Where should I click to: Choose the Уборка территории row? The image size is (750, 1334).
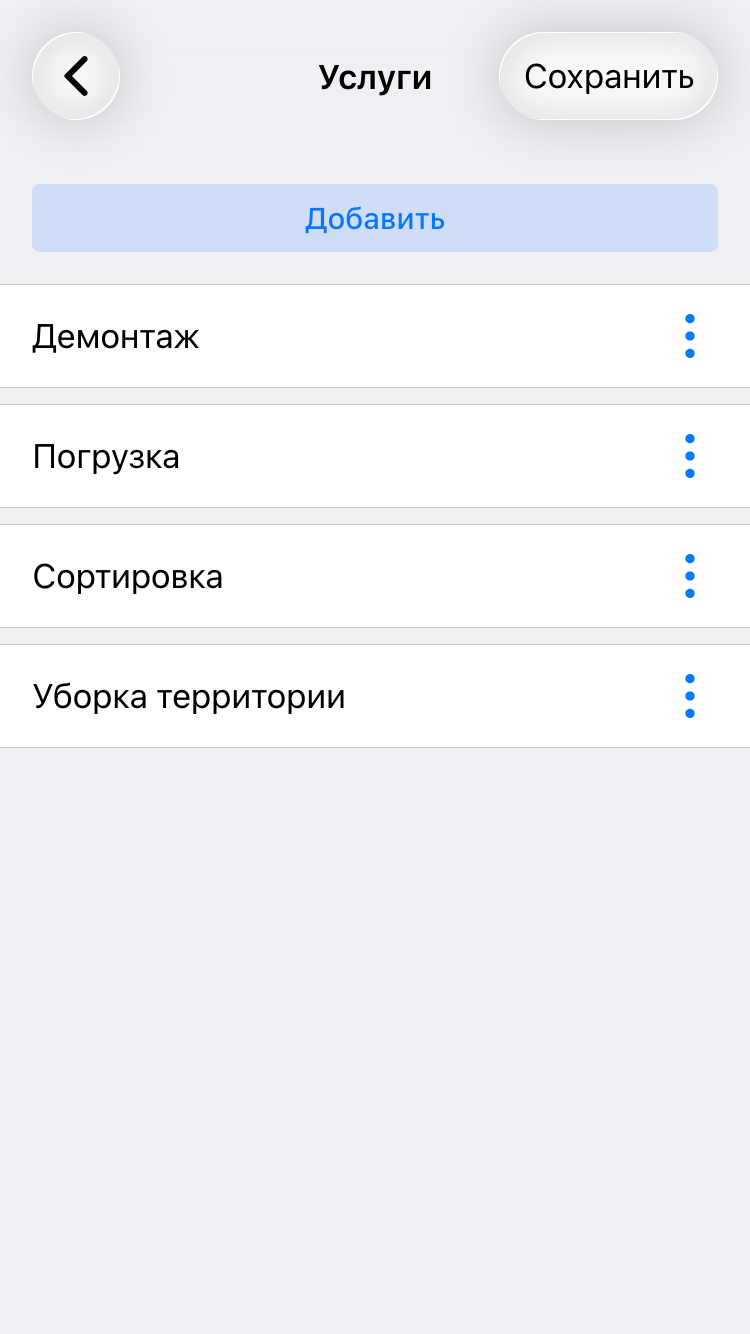tap(300, 696)
